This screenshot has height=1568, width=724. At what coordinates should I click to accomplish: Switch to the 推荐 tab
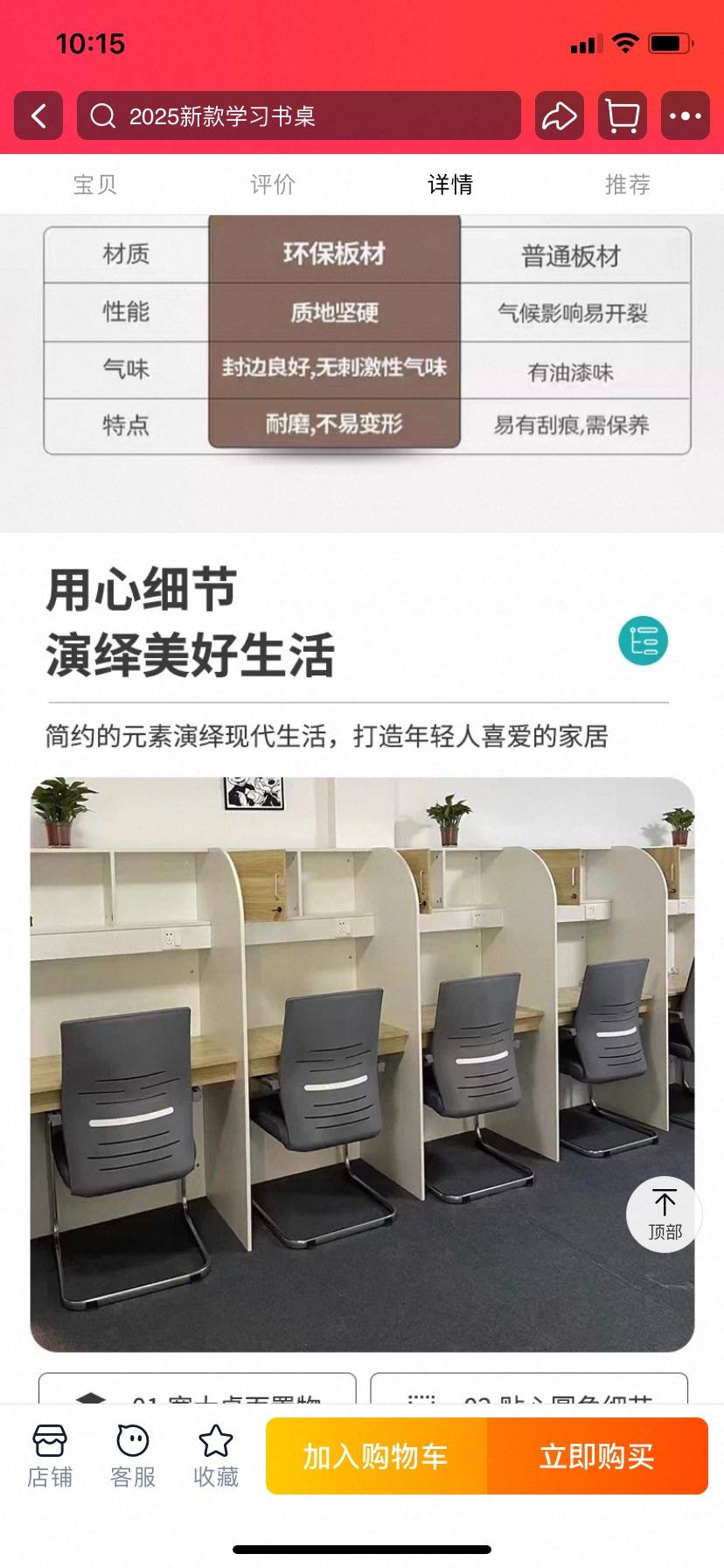tap(628, 185)
